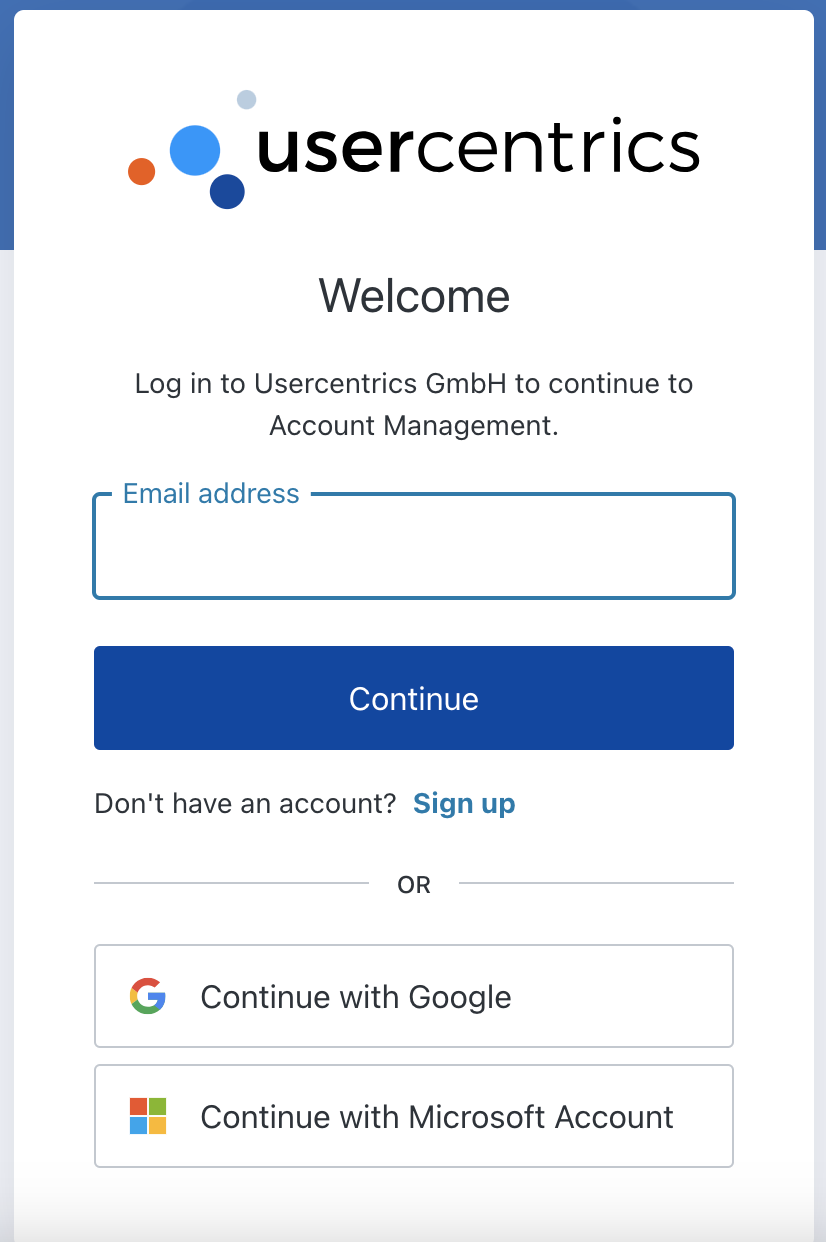The image size is (826, 1242).
Task: Click the usercentrics wordmark text
Action: click(475, 148)
